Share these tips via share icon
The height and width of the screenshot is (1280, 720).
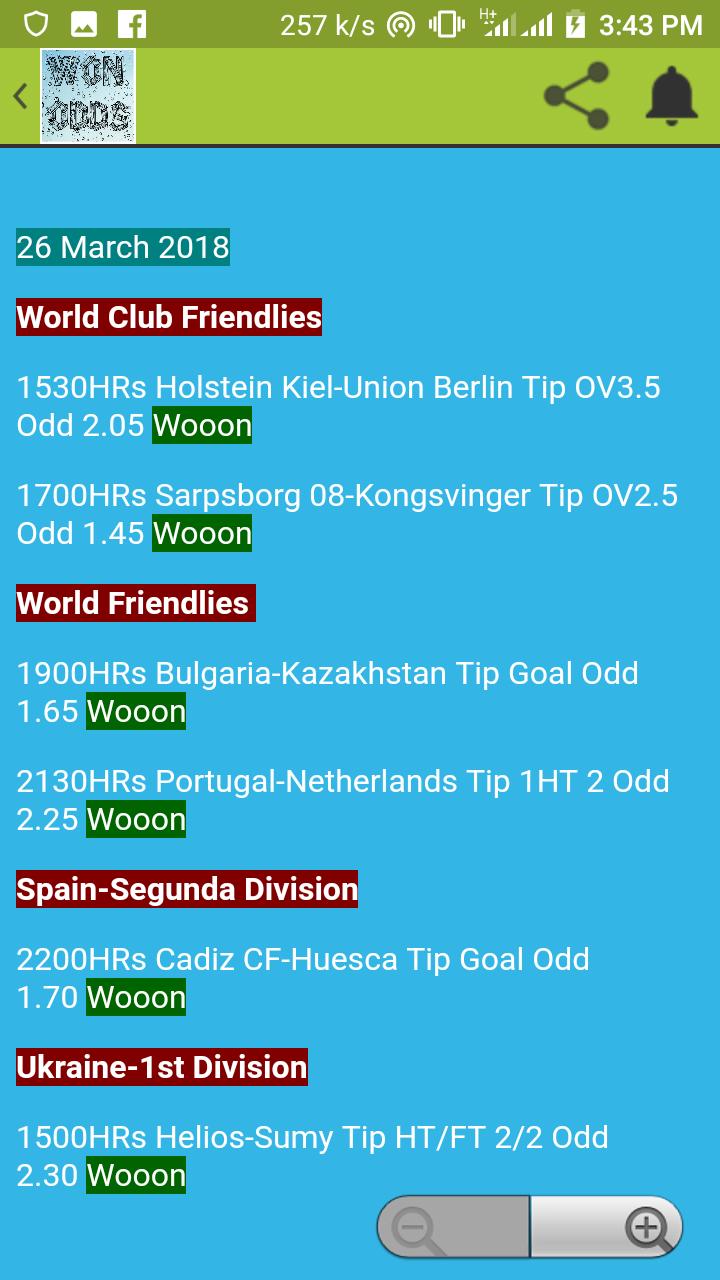tap(577, 96)
